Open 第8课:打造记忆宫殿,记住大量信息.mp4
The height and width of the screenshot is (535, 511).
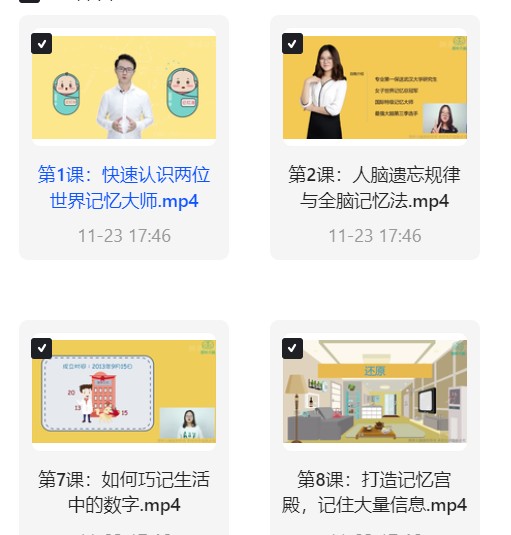click(x=375, y=492)
